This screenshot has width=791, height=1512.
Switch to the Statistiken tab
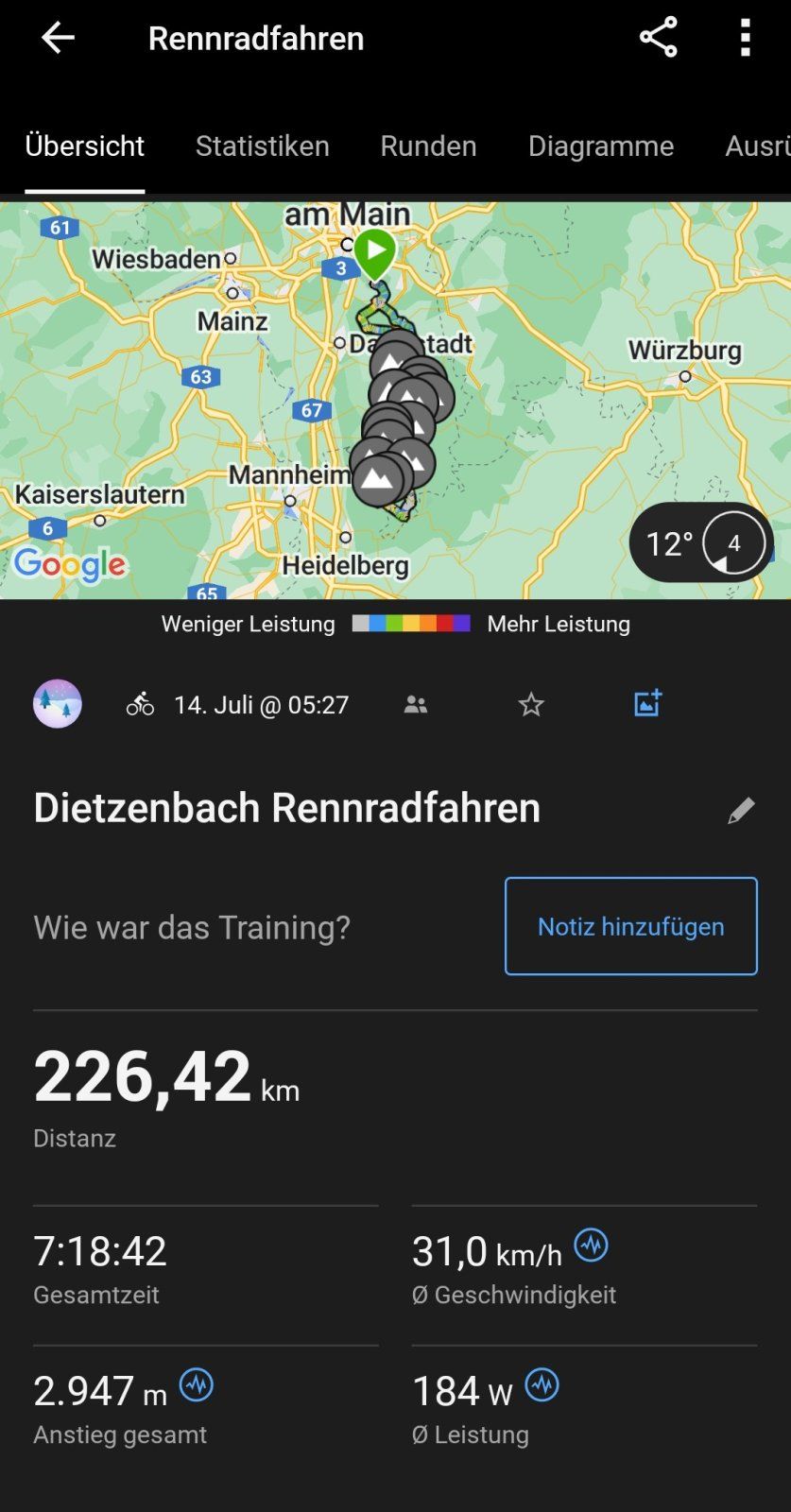click(262, 146)
